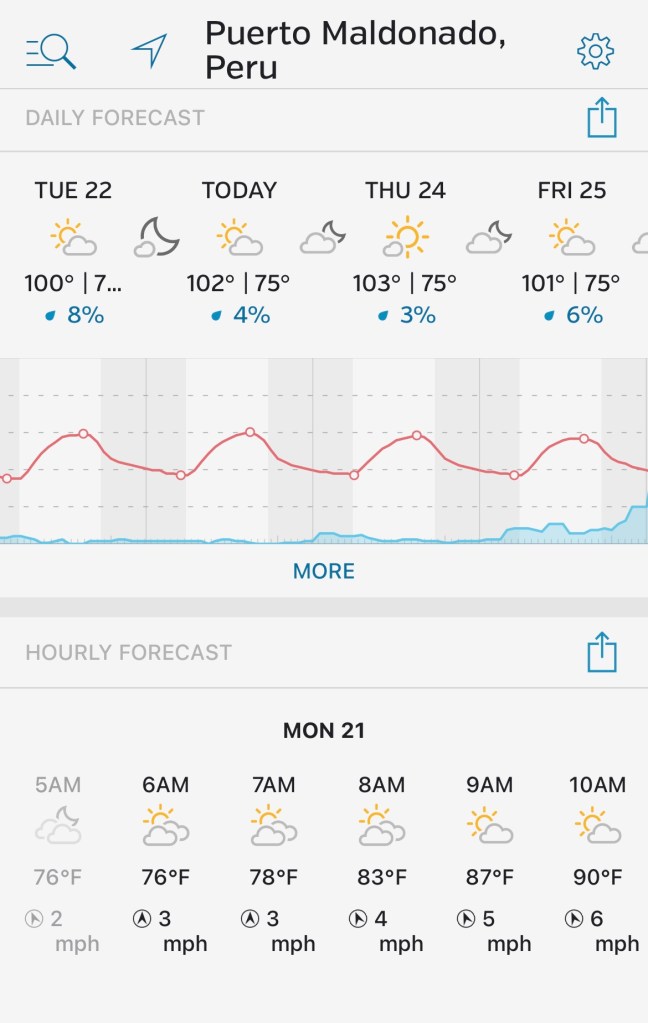Image resolution: width=648 pixels, height=1023 pixels.
Task: View the THU 24 forecast
Action: (x=405, y=252)
